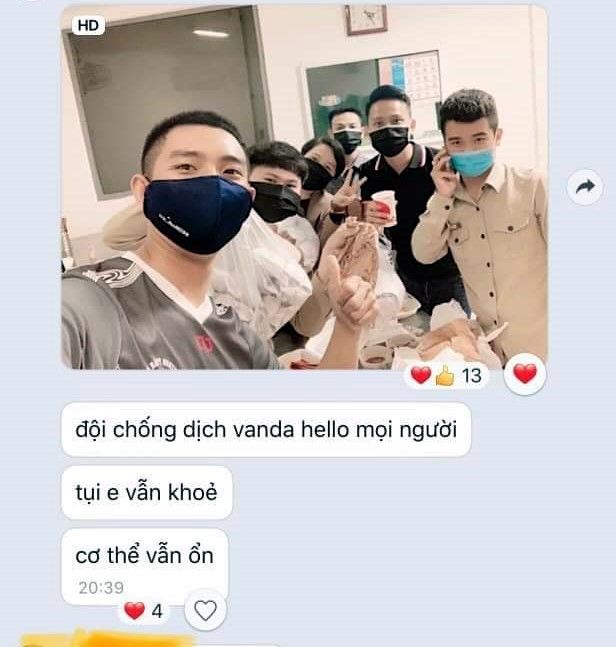
Task: React with the heart next to the photo
Action: 525,374
